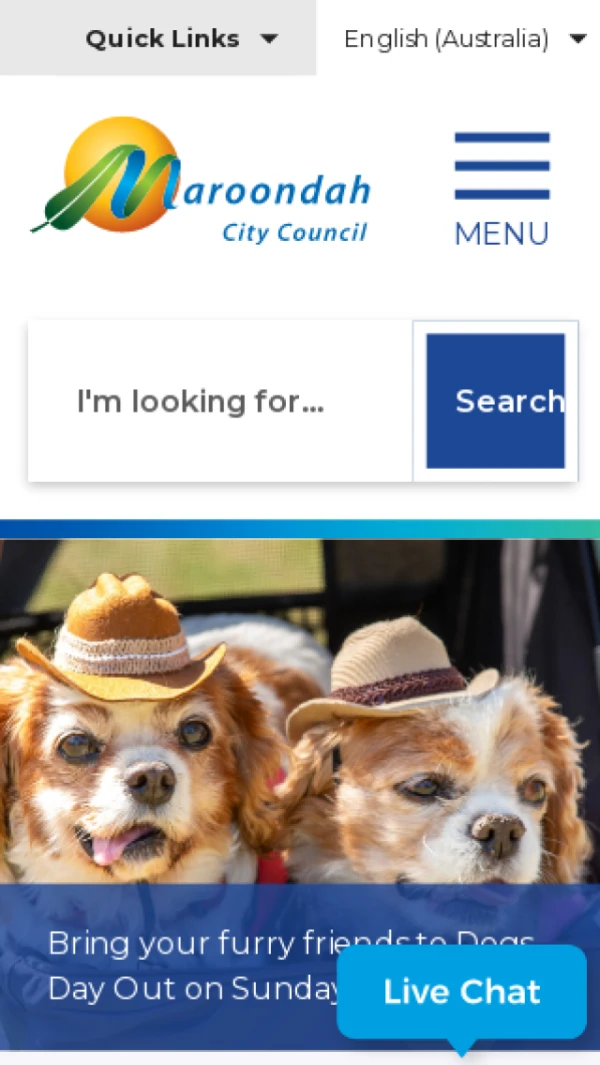Expand the Quick Links dropdown
Image resolution: width=600 pixels, height=1065 pixels.
(180, 39)
